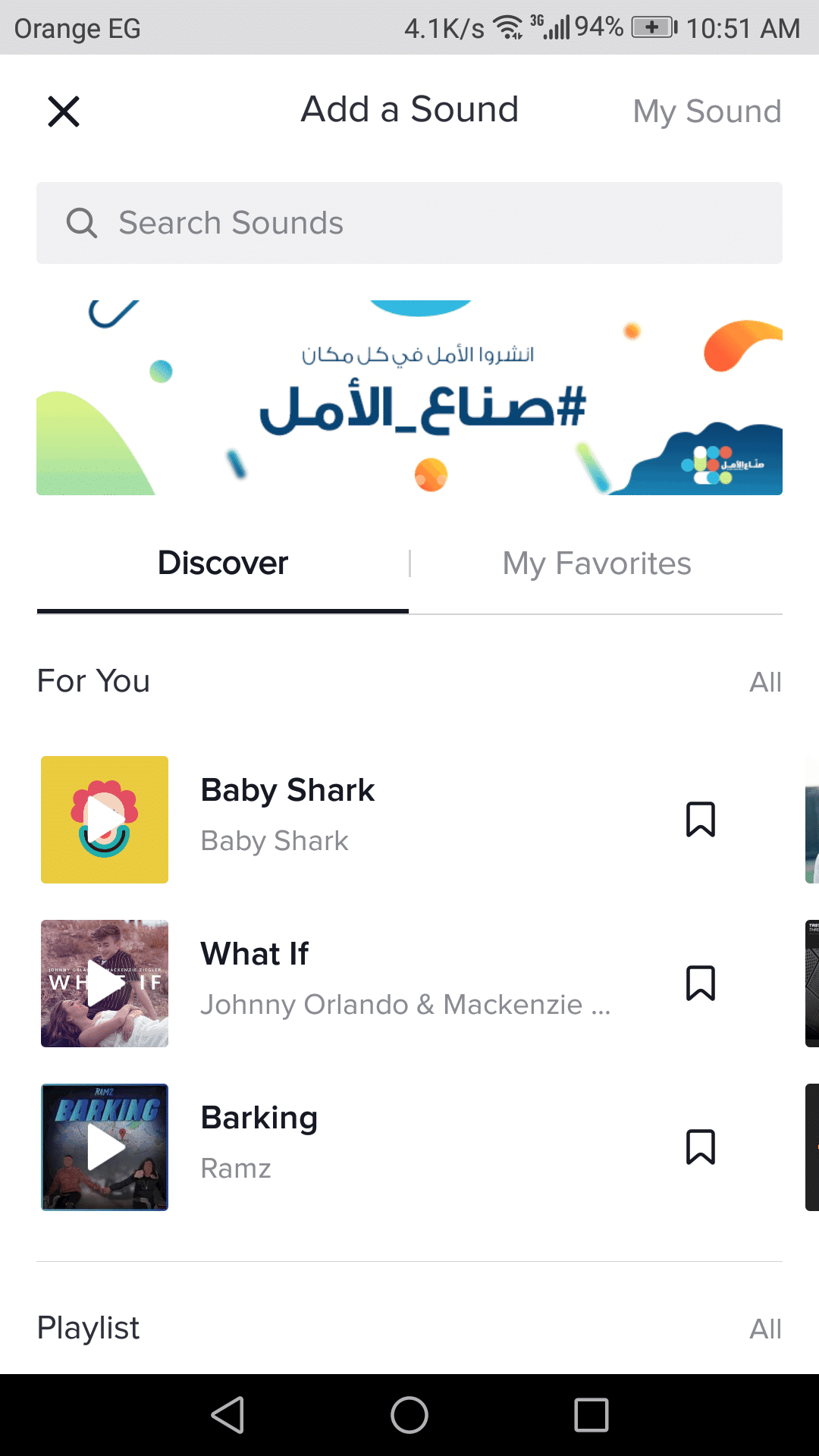Image resolution: width=819 pixels, height=1456 pixels.
Task: Show all Playlist categories
Action: point(765,1329)
